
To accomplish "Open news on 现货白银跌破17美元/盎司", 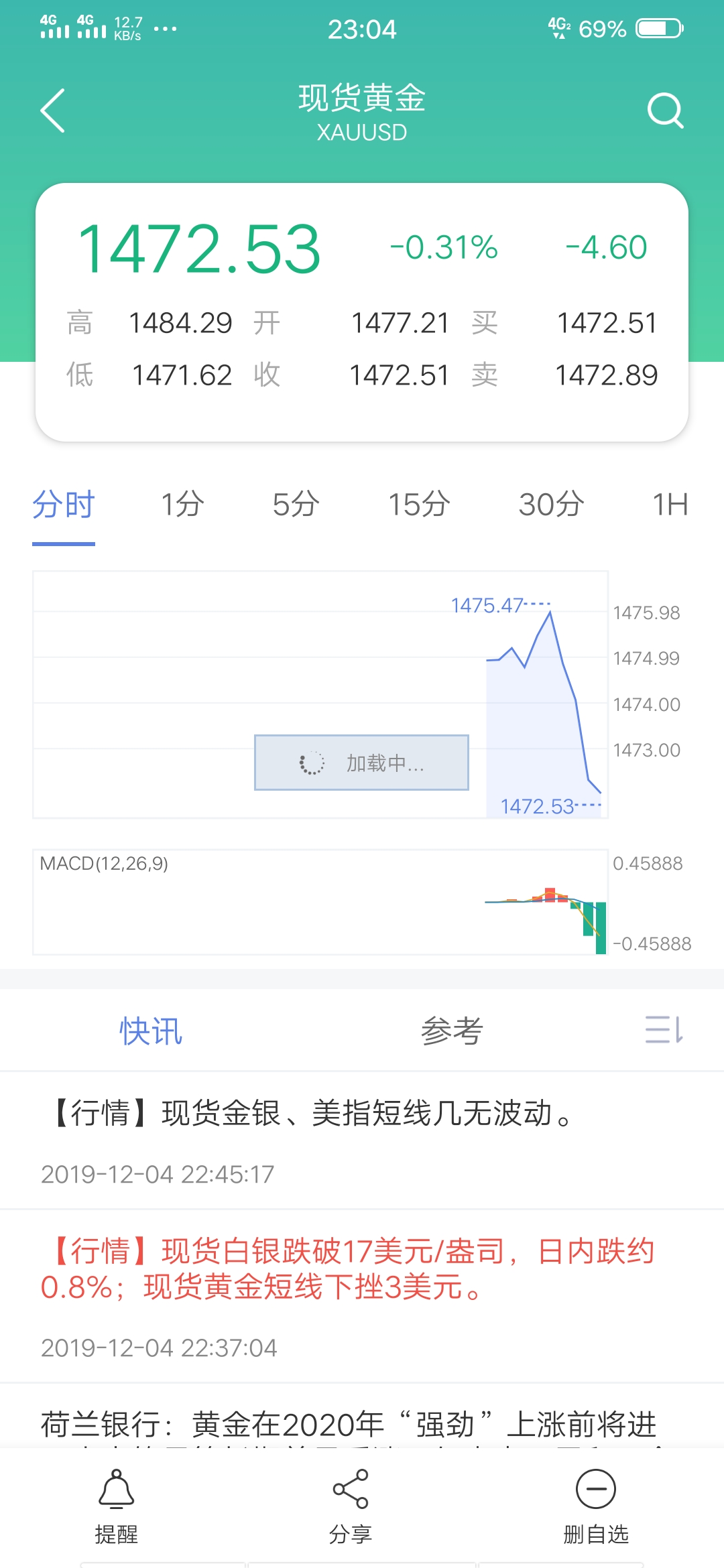I will tap(362, 1296).
